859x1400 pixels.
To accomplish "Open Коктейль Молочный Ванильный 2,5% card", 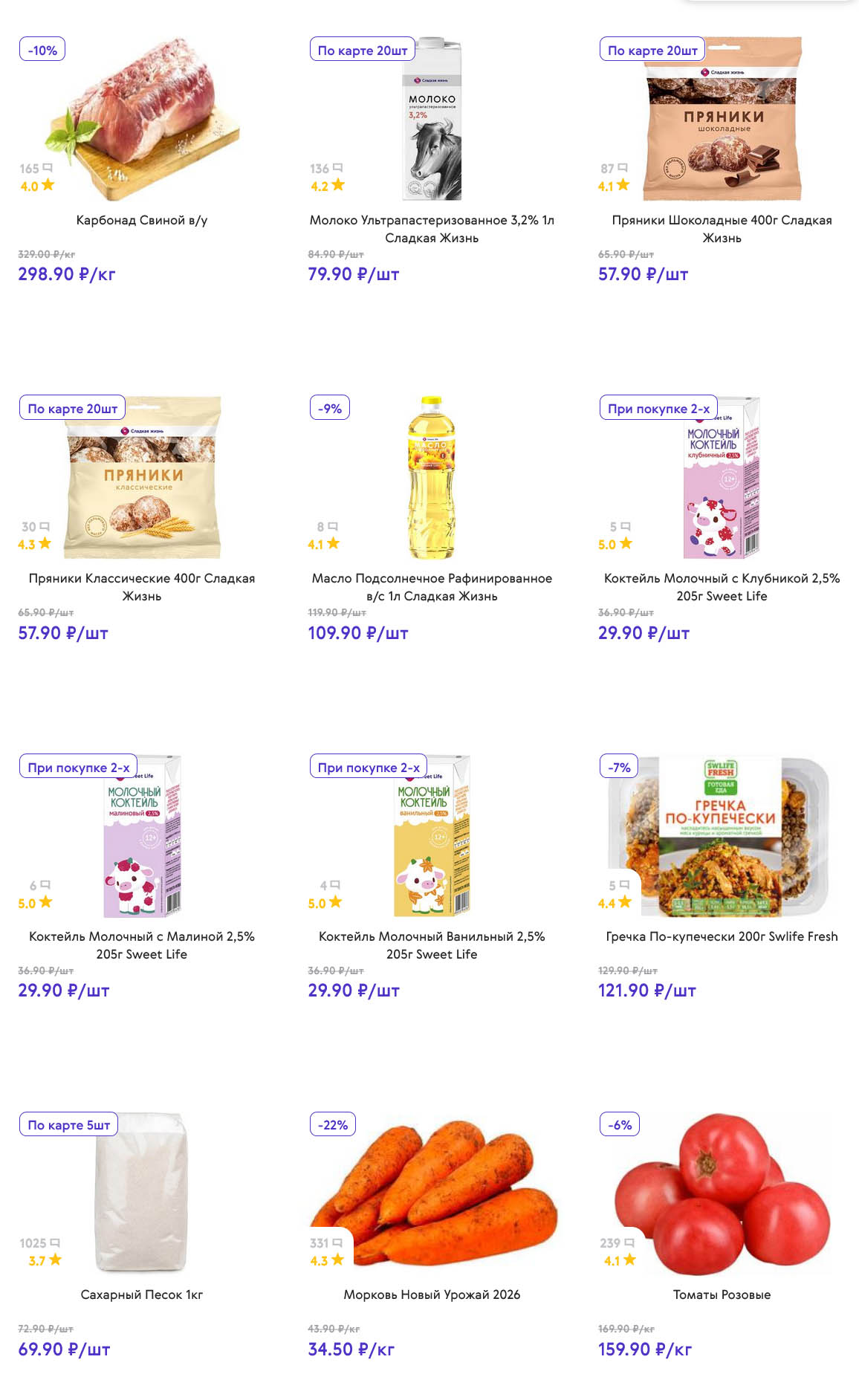I will point(432,945).
